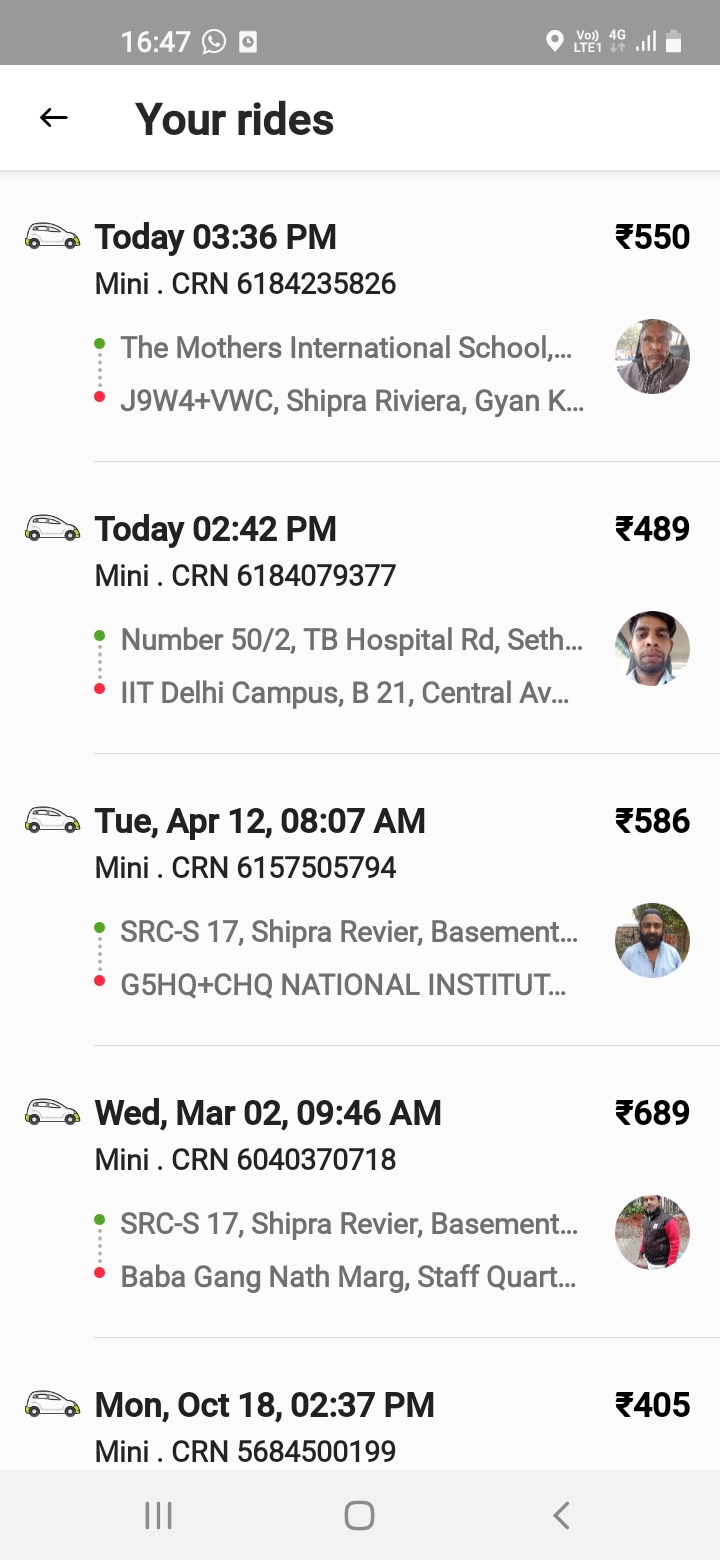Go back from Your rides
Image resolution: width=720 pixels, height=1560 pixels.
(54, 118)
